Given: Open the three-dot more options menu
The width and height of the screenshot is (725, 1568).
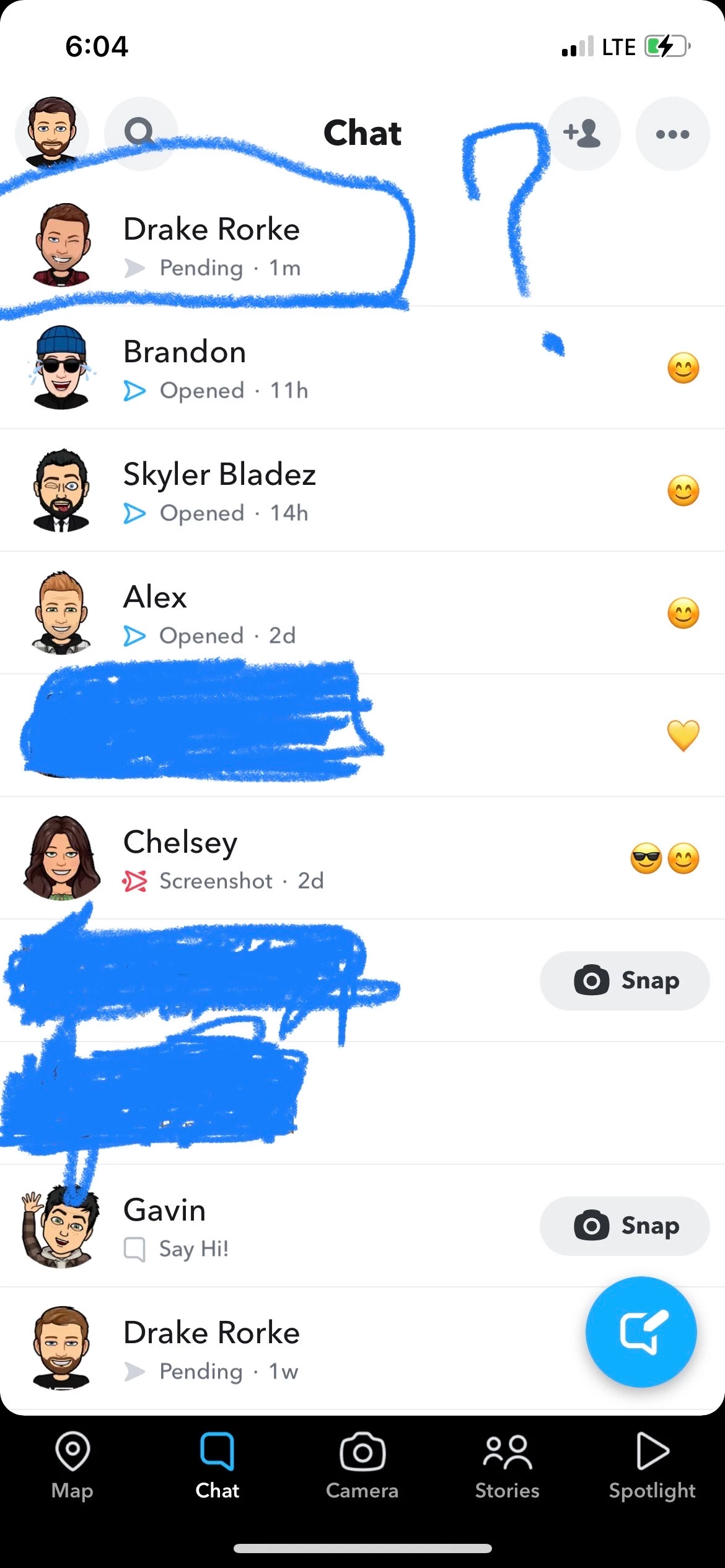Looking at the screenshot, I should point(672,134).
